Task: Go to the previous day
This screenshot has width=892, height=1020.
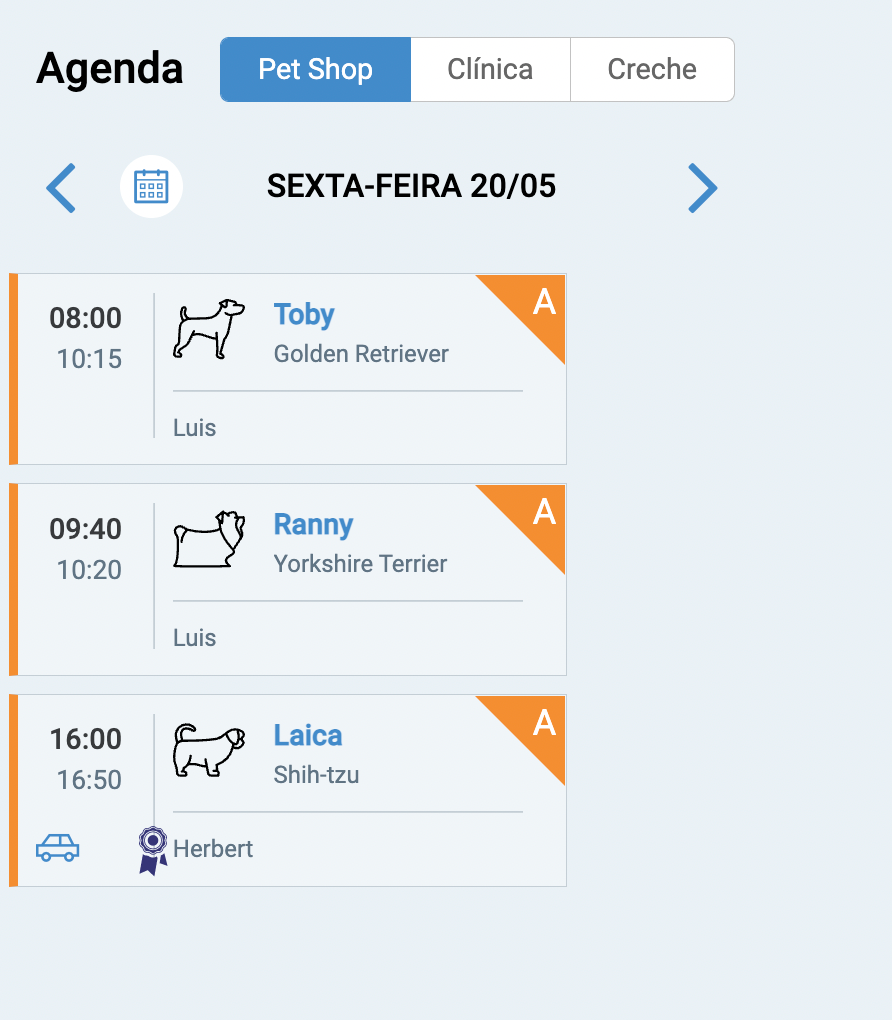Action: (x=61, y=188)
